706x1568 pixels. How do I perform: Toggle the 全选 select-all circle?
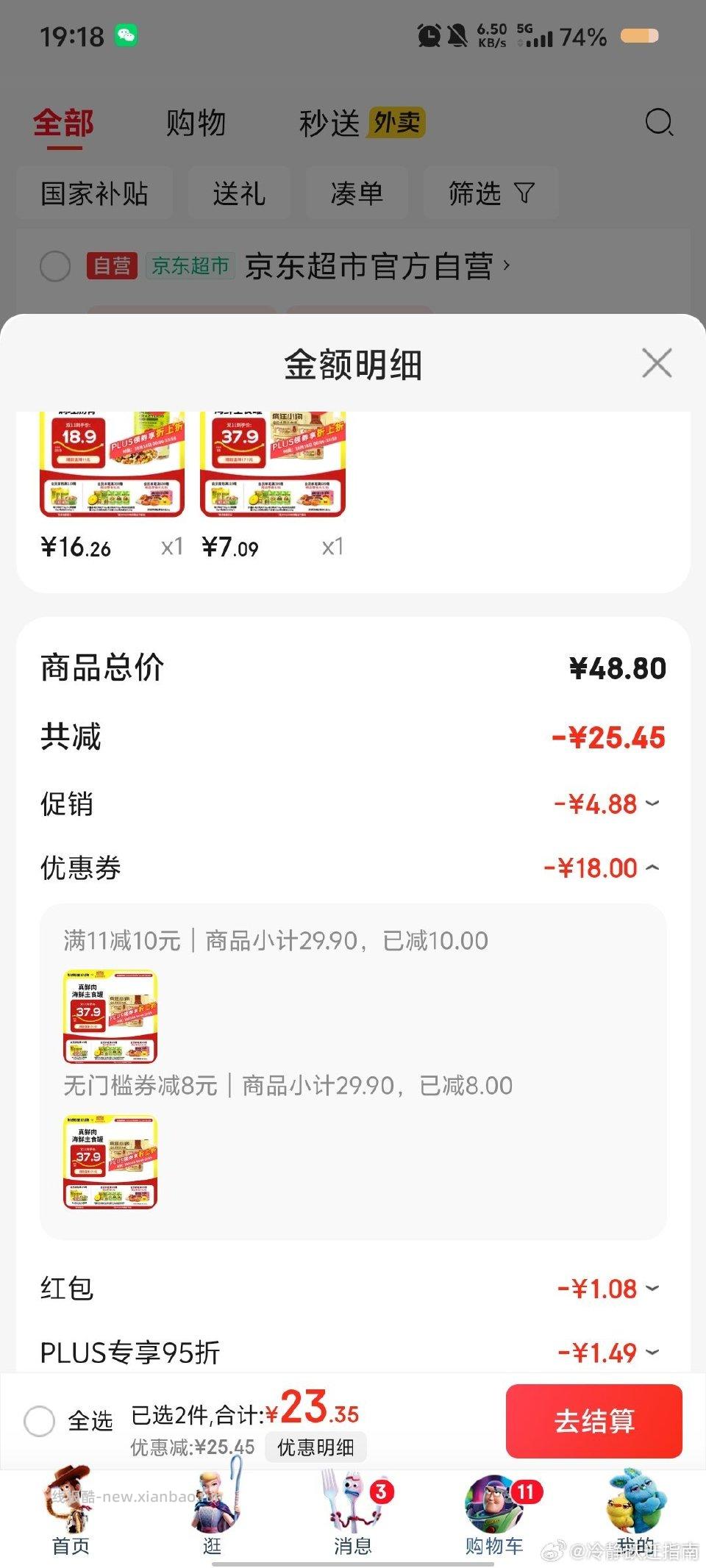[x=41, y=1420]
